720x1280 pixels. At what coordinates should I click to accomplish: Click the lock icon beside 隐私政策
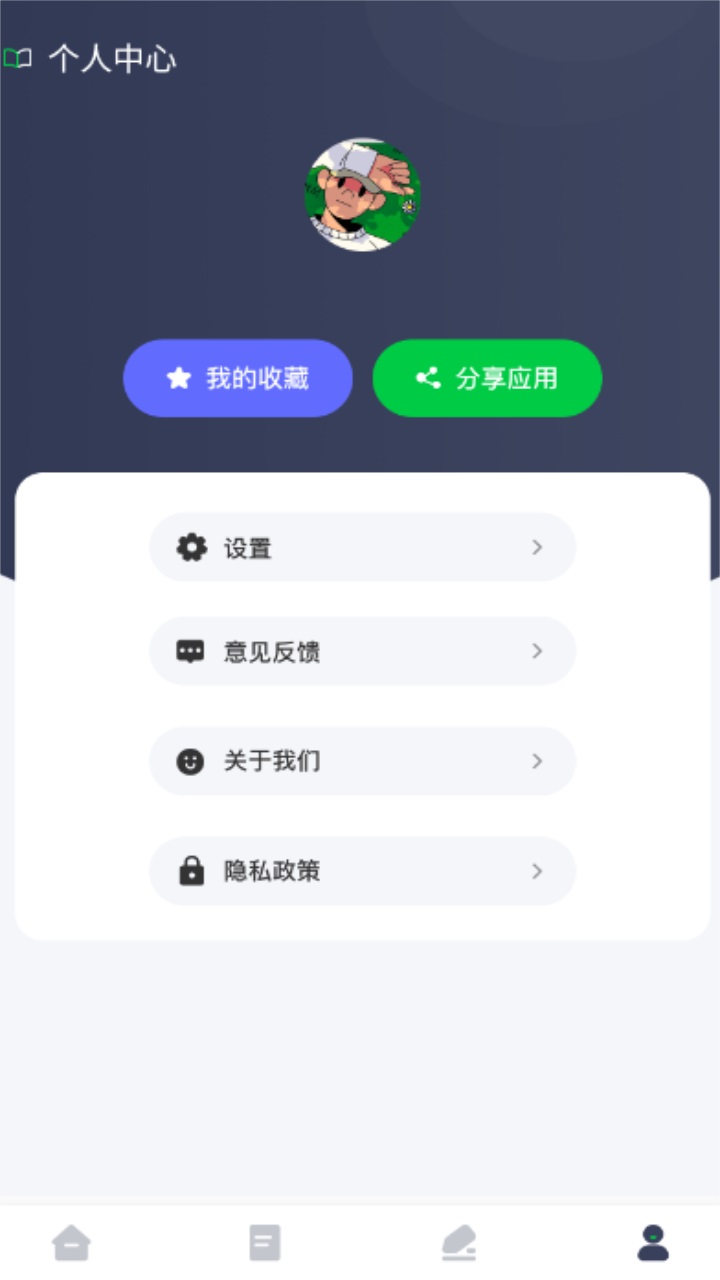pyautogui.click(x=191, y=871)
